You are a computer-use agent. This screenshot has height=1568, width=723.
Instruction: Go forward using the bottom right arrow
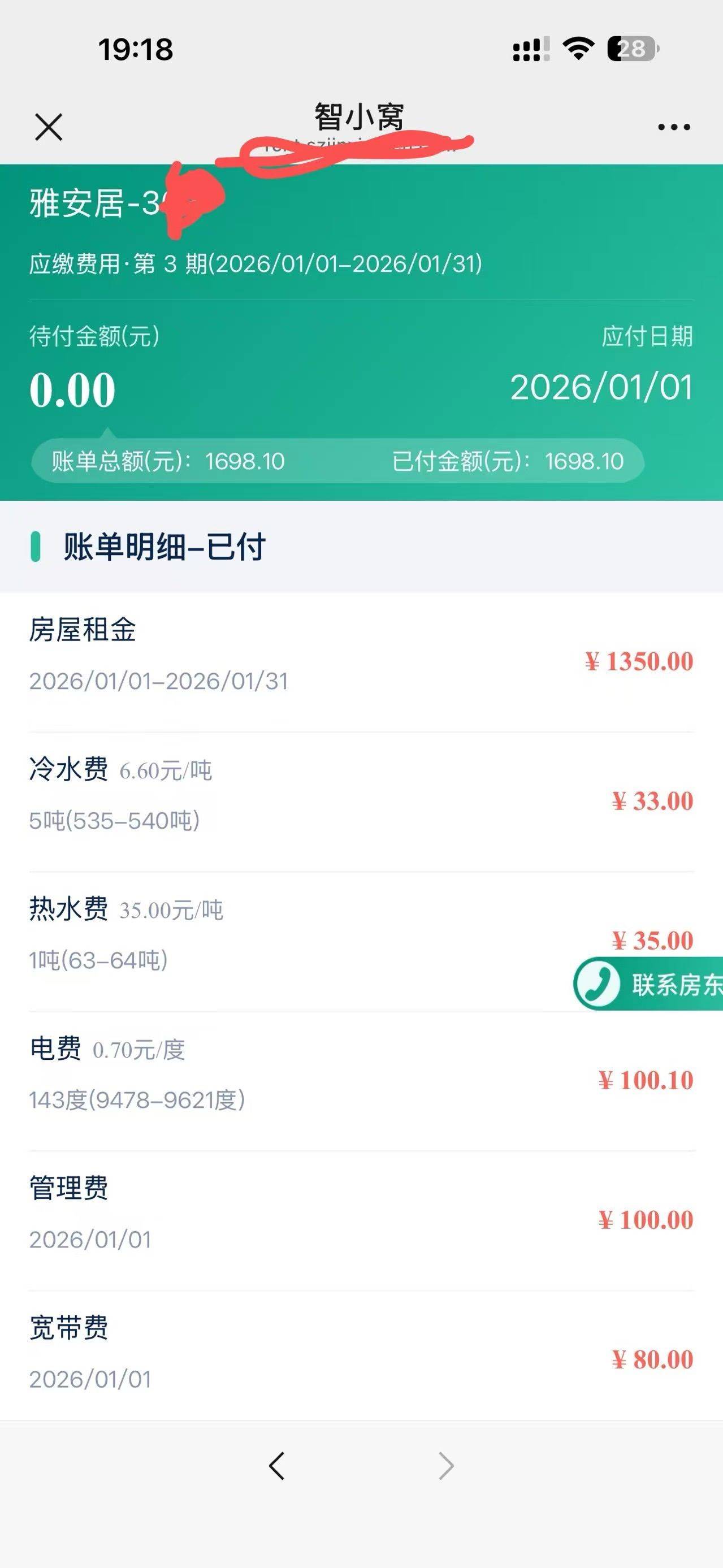(446, 1466)
